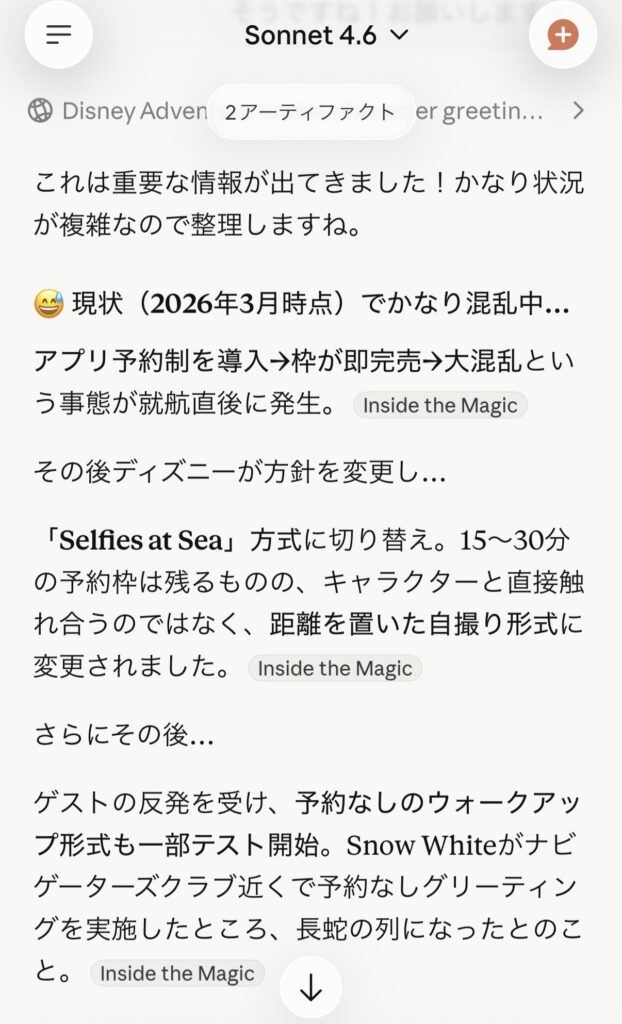Open Inside the Magic source after 変更されました
The width and height of the screenshot is (622, 1024).
click(x=335, y=669)
